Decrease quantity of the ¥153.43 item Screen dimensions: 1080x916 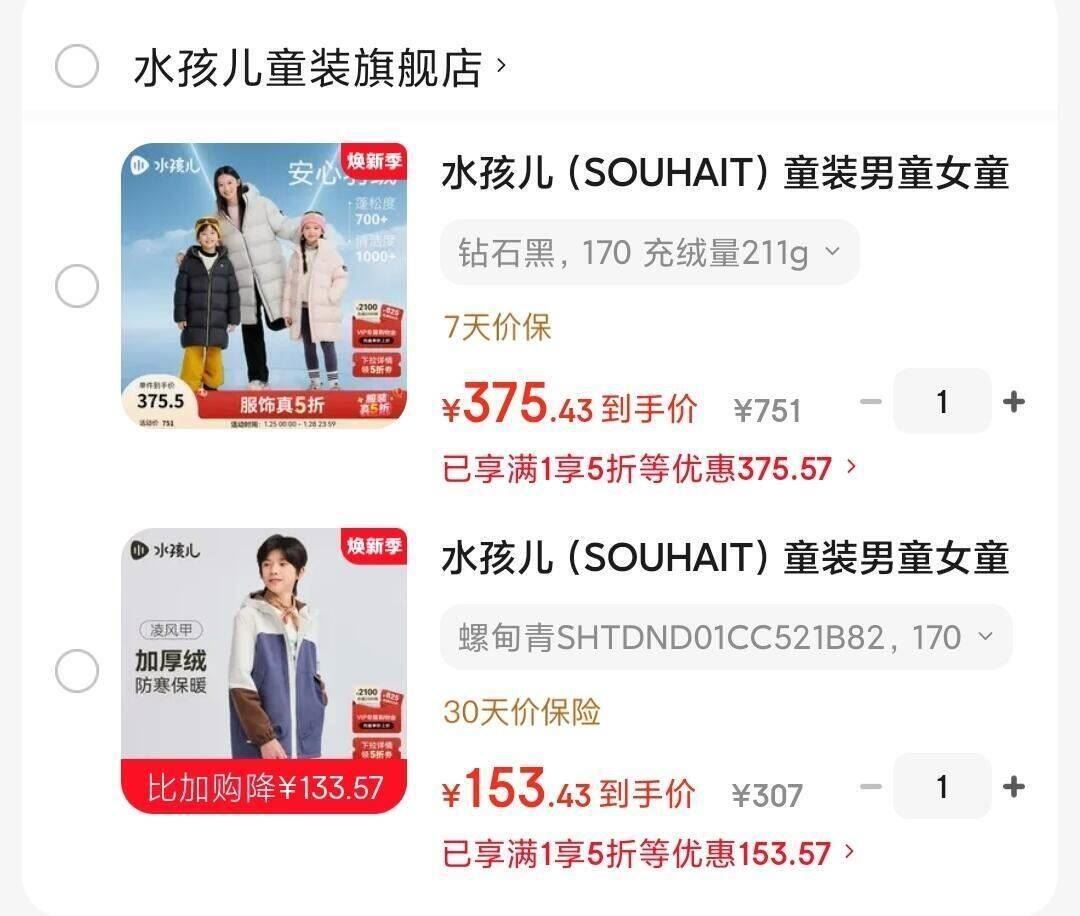click(x=871, y=787)
